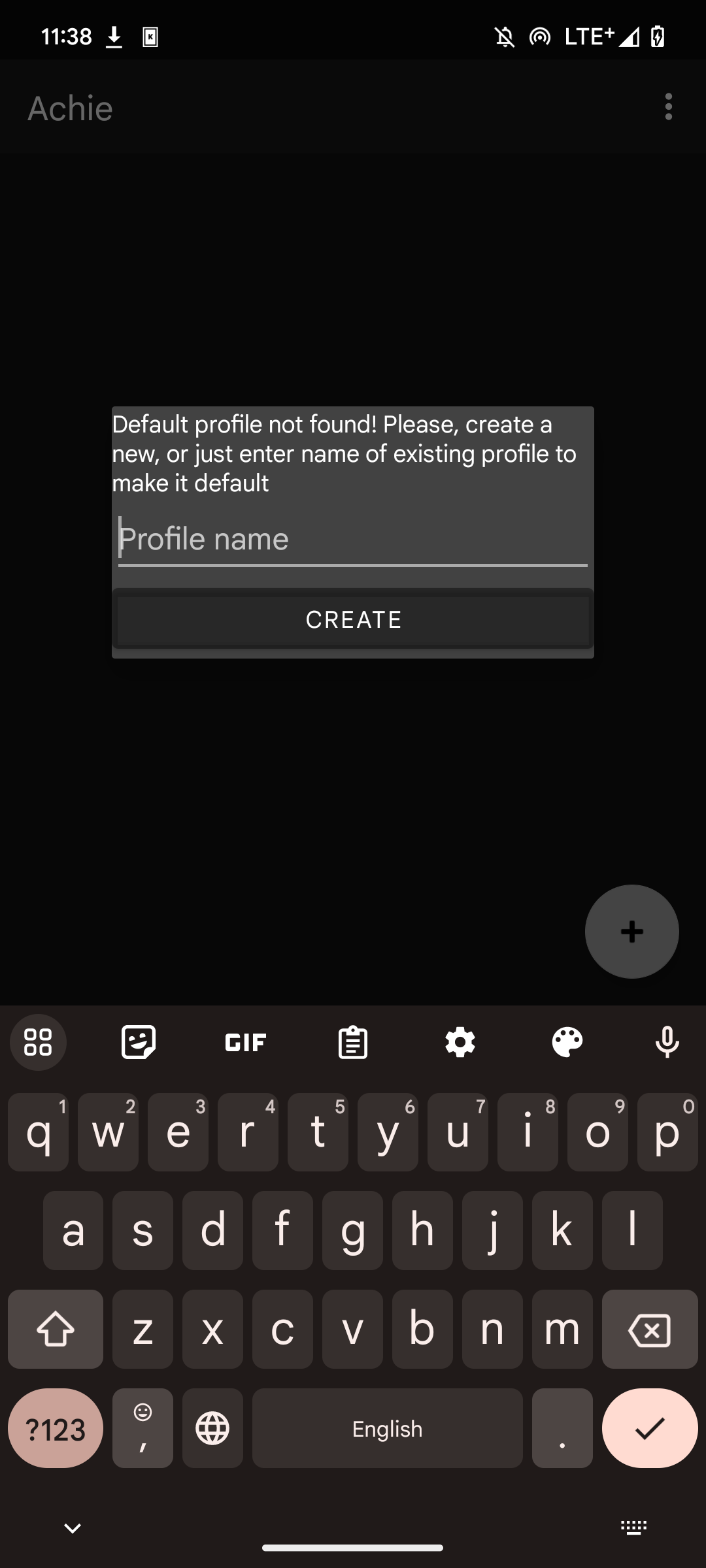Open the sticker panel on keyboard
The image size is (706, 1568).
click(139, 1042)
